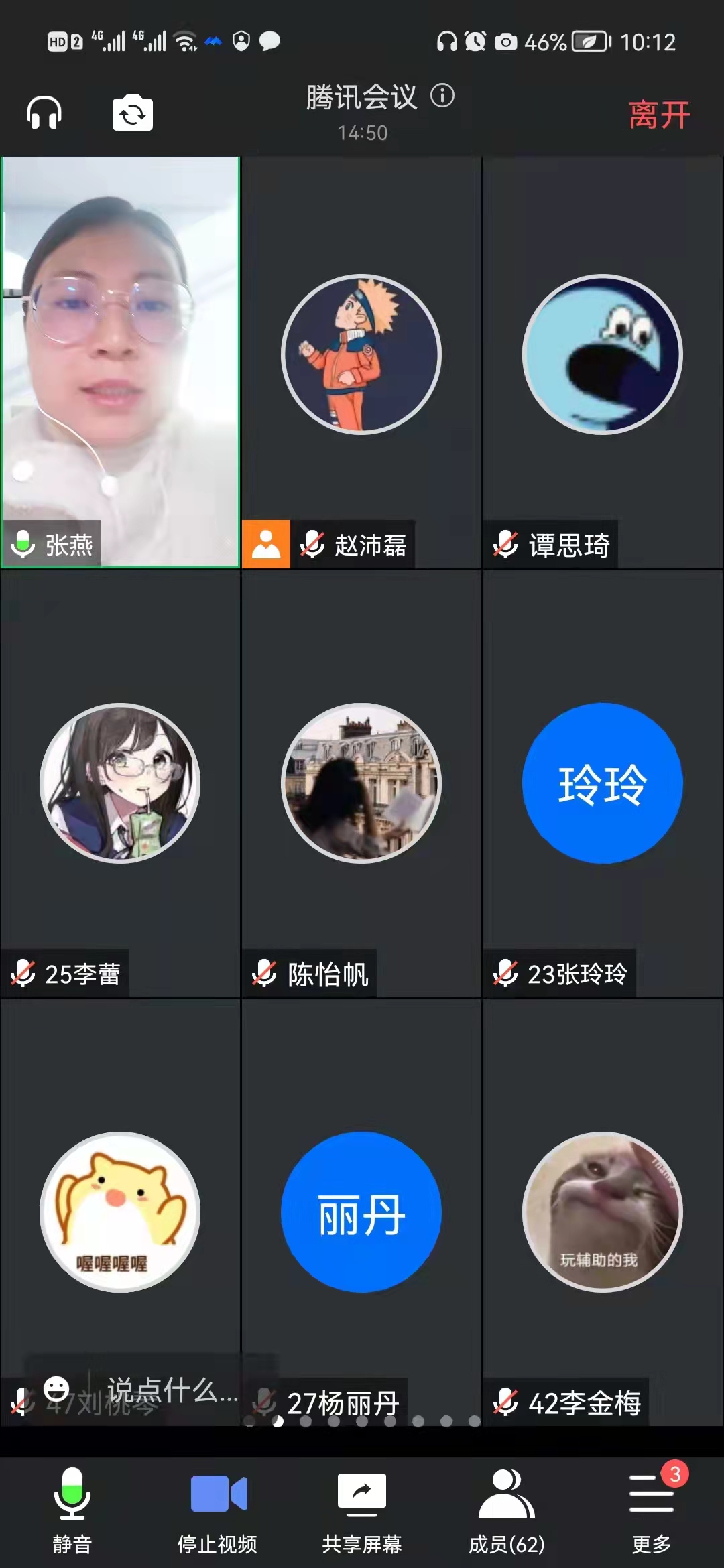Select 25李蕾's participant tile

(x=121, y=783)
